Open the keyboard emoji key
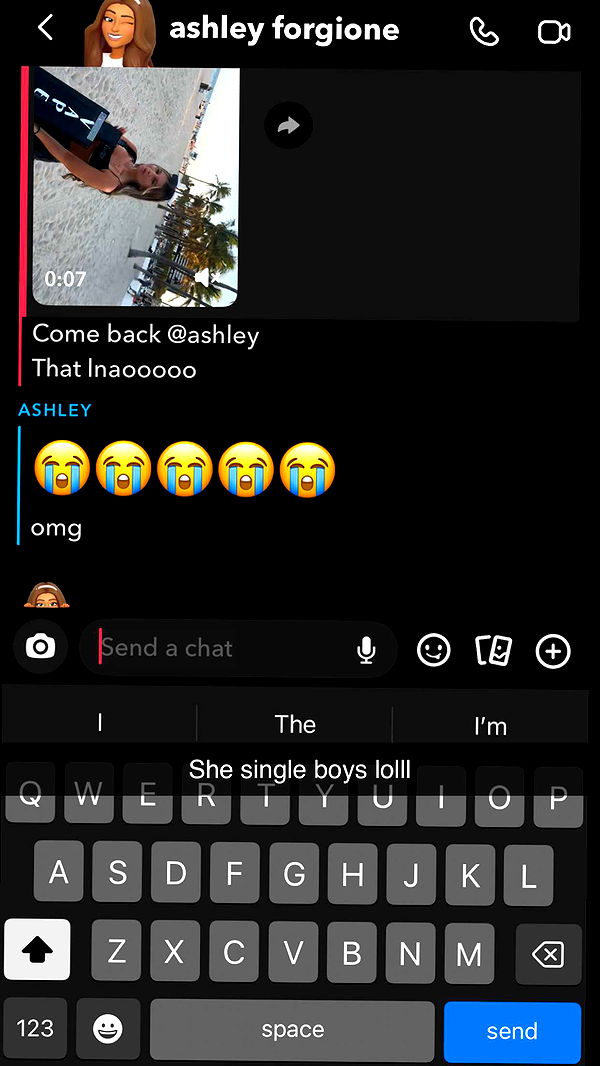 [x=107, y=1029]
